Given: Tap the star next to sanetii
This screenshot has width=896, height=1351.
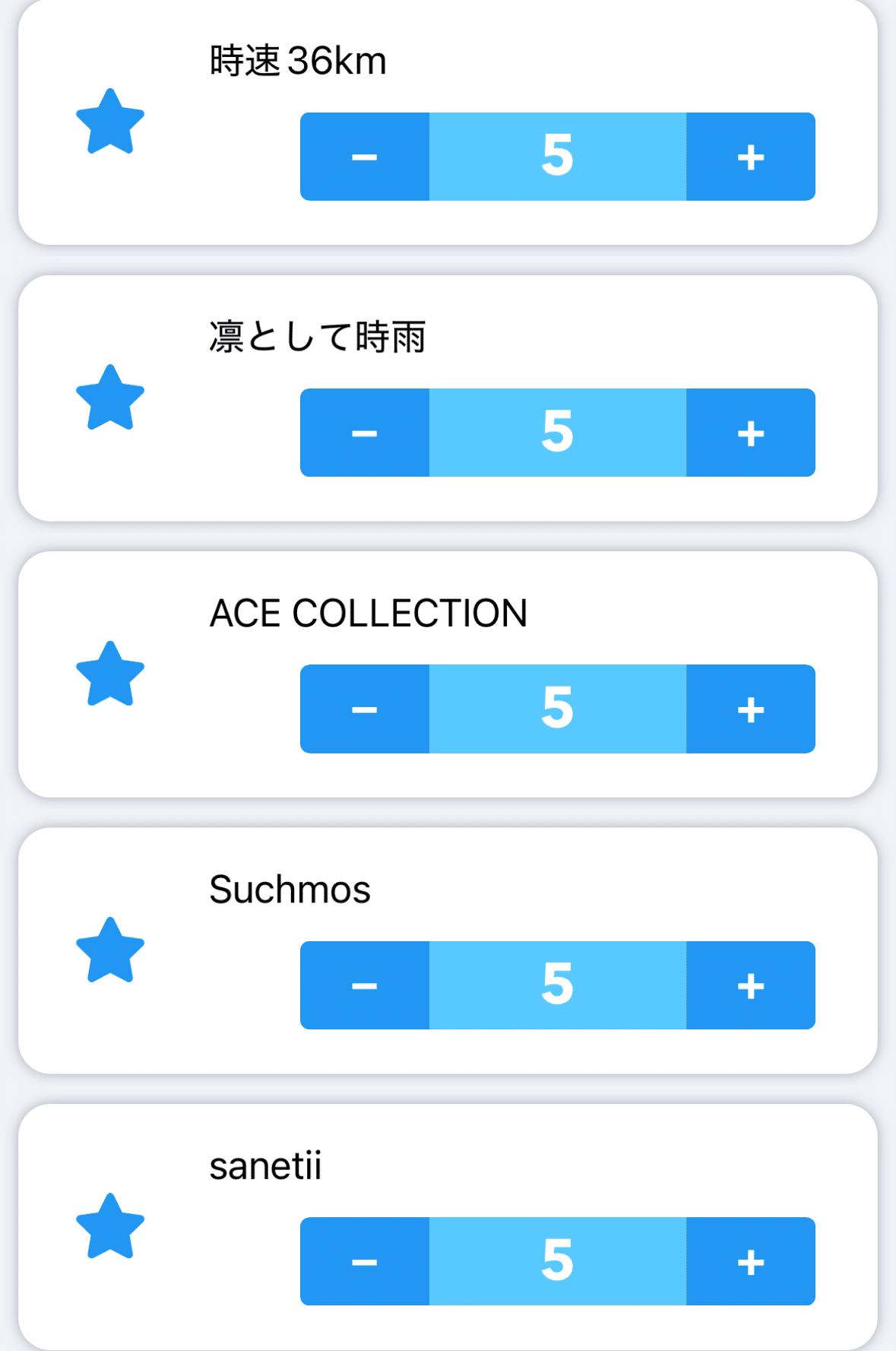Looking at the screenshot, I should pyautogui.click(x=110, y=1227).
